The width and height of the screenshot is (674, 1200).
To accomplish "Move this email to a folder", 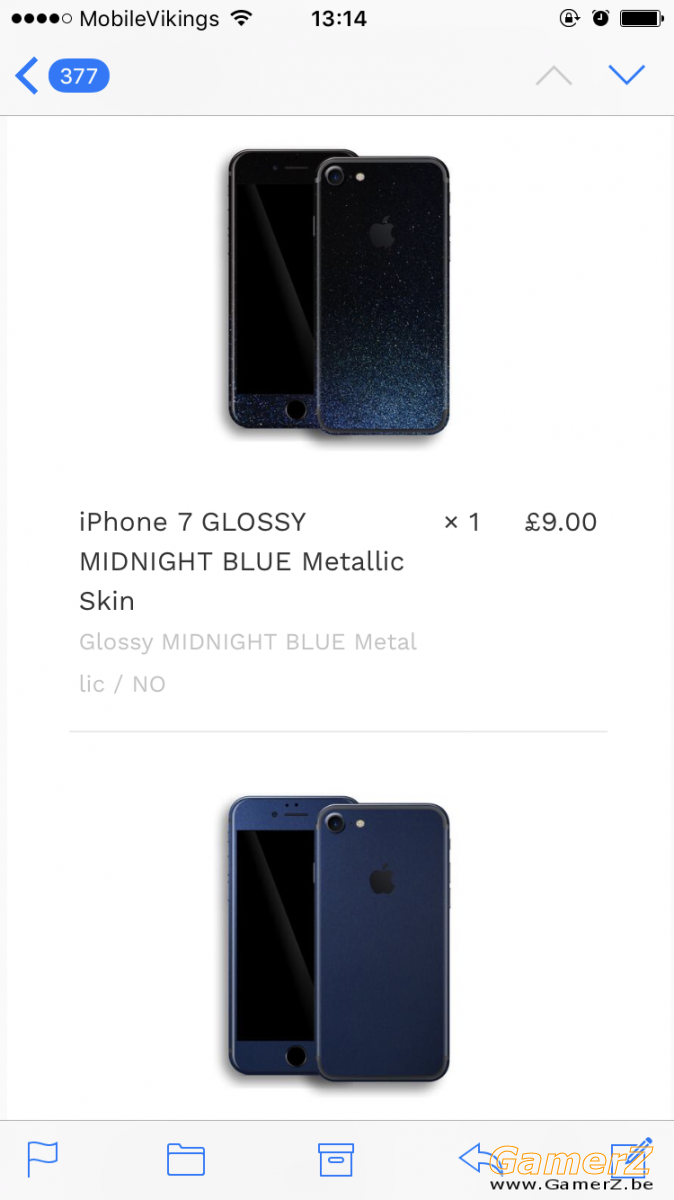I will 186,1159.
